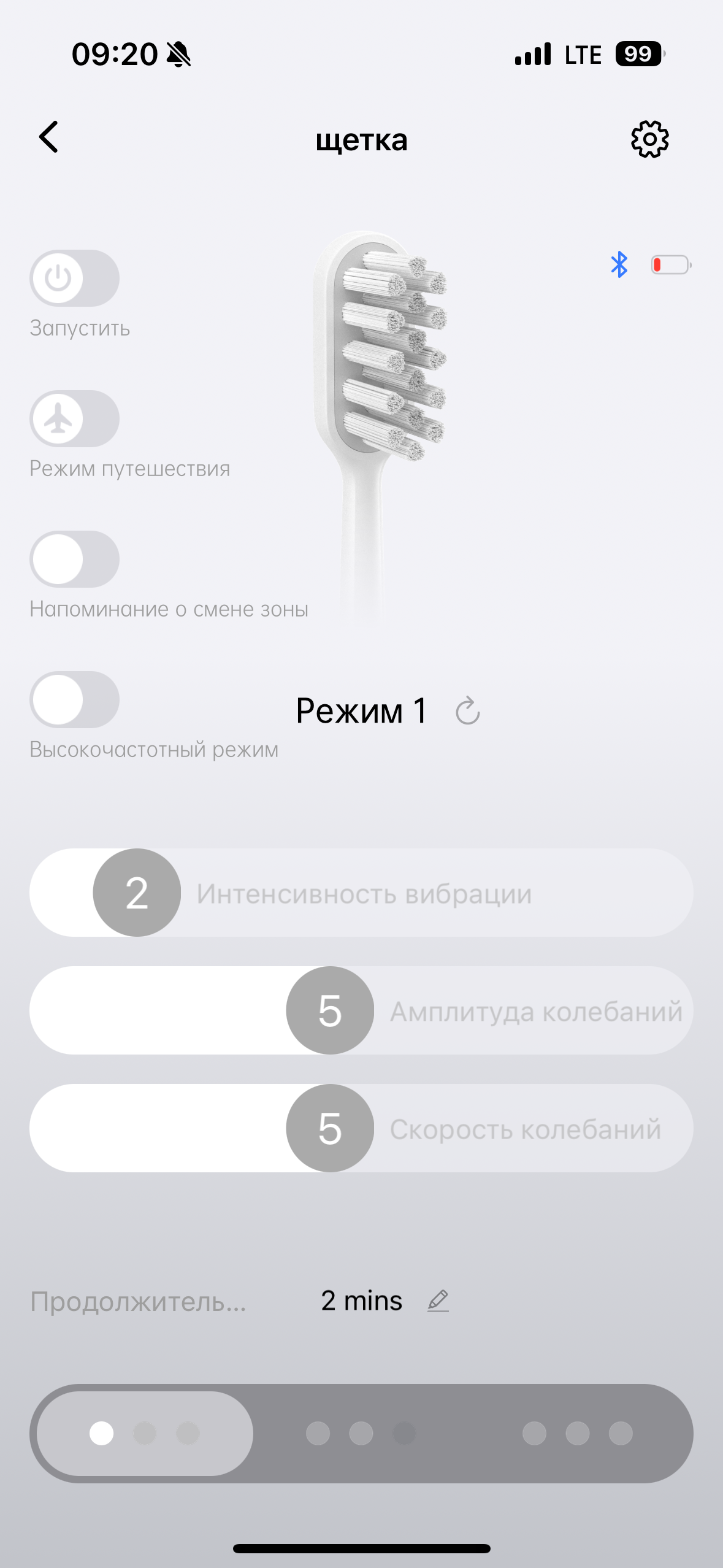
Task: Open the settings gear
Action: pos(649,139)
